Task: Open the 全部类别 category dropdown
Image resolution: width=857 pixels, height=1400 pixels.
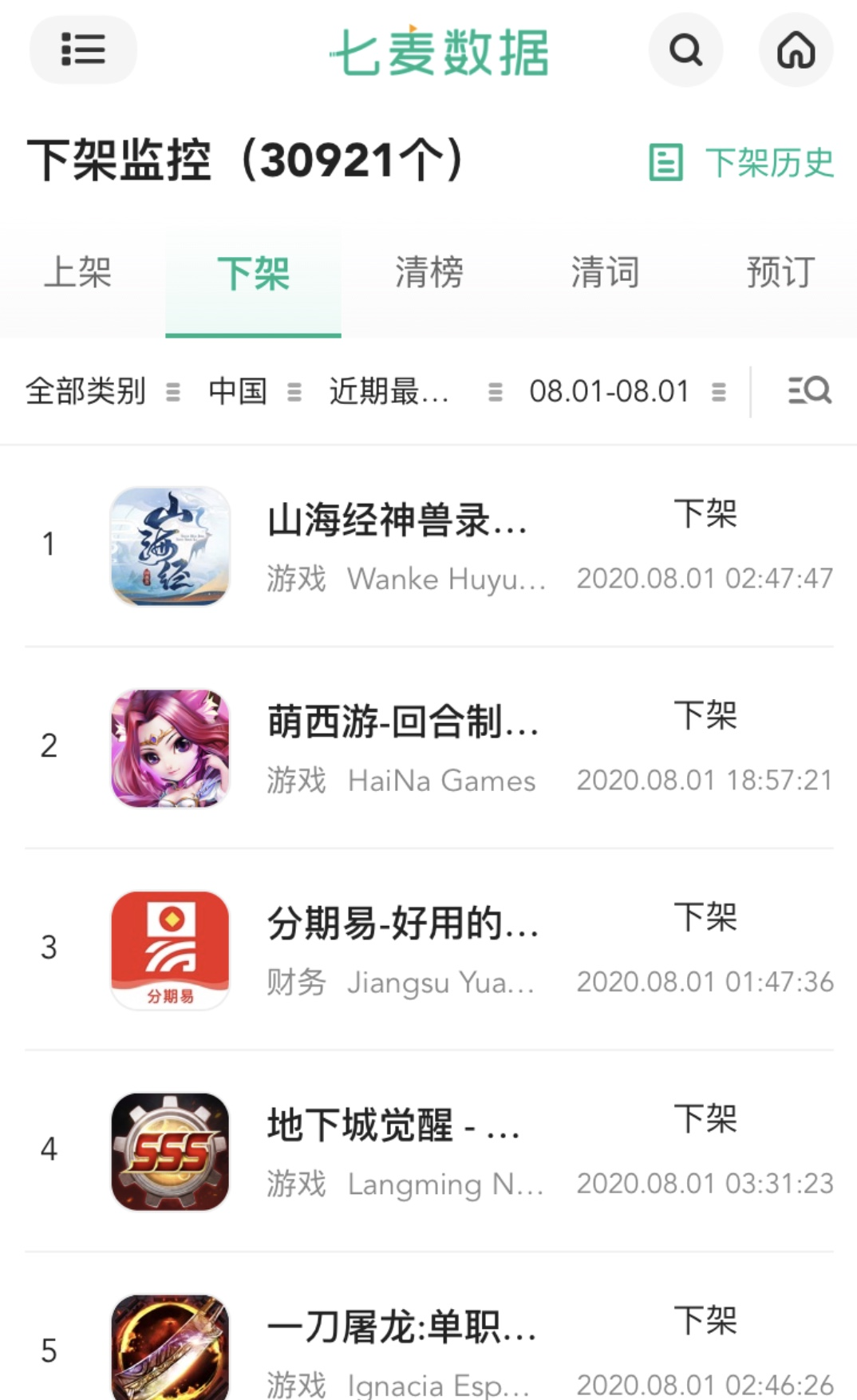Action: (85, 390)
